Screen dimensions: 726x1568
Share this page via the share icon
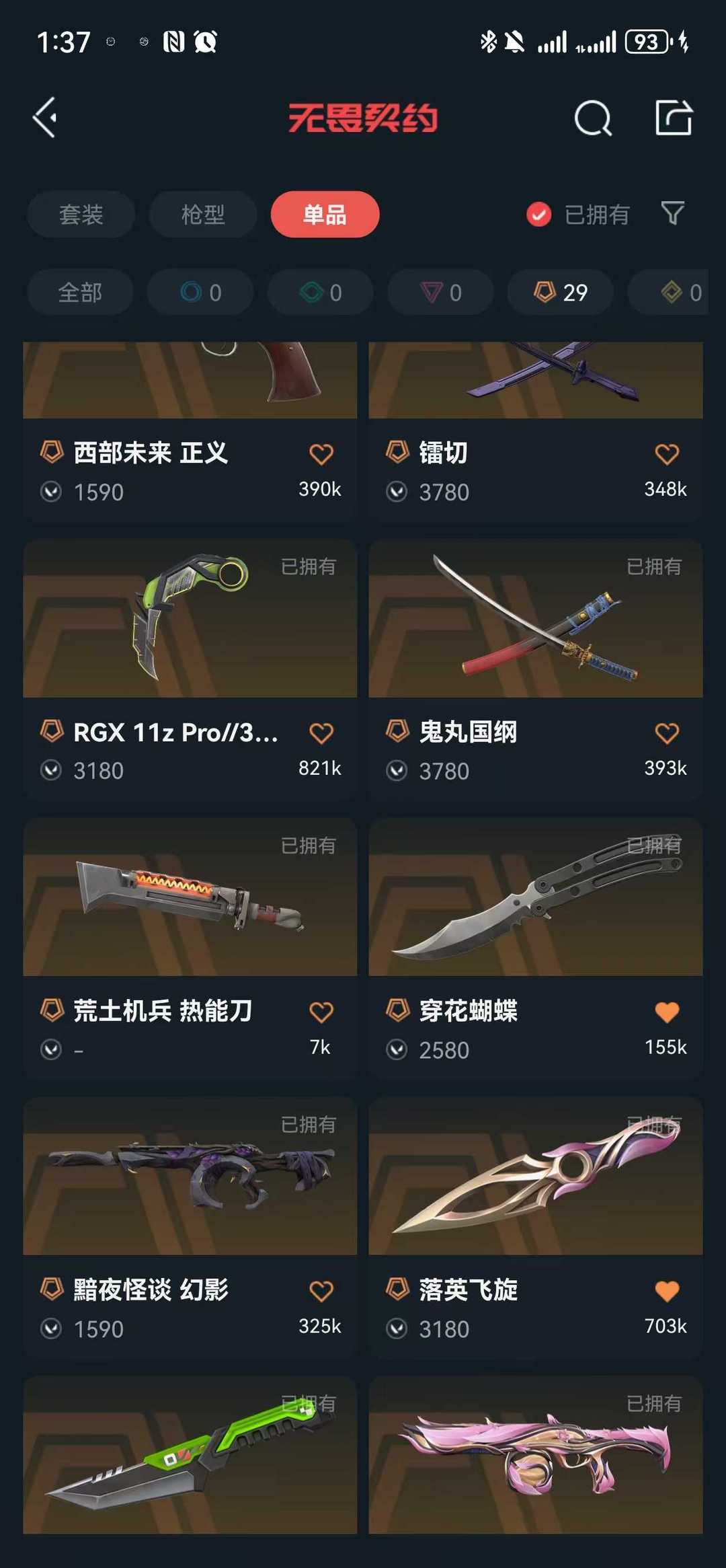coord(674,118)
